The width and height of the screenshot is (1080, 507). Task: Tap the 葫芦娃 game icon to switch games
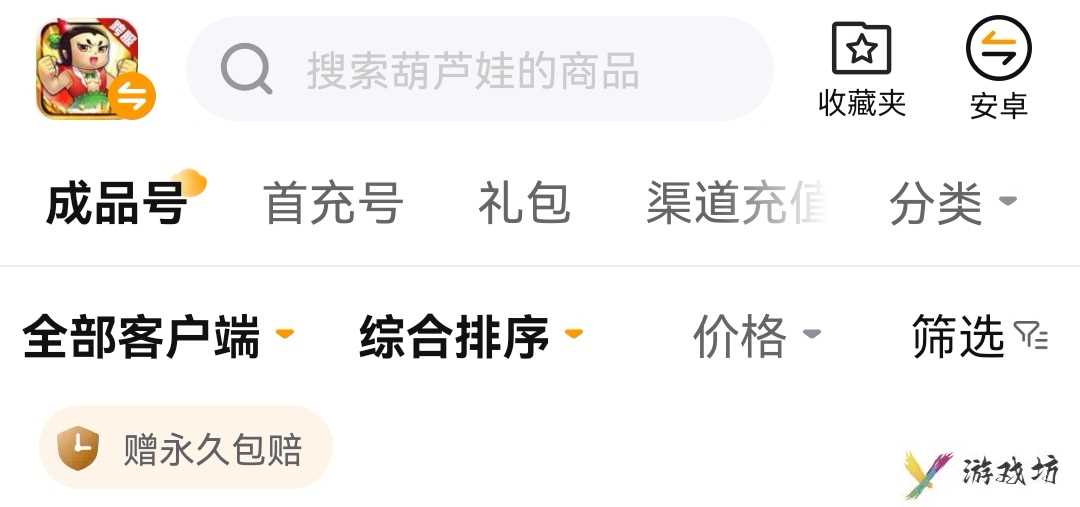click(x=93, y=70)
